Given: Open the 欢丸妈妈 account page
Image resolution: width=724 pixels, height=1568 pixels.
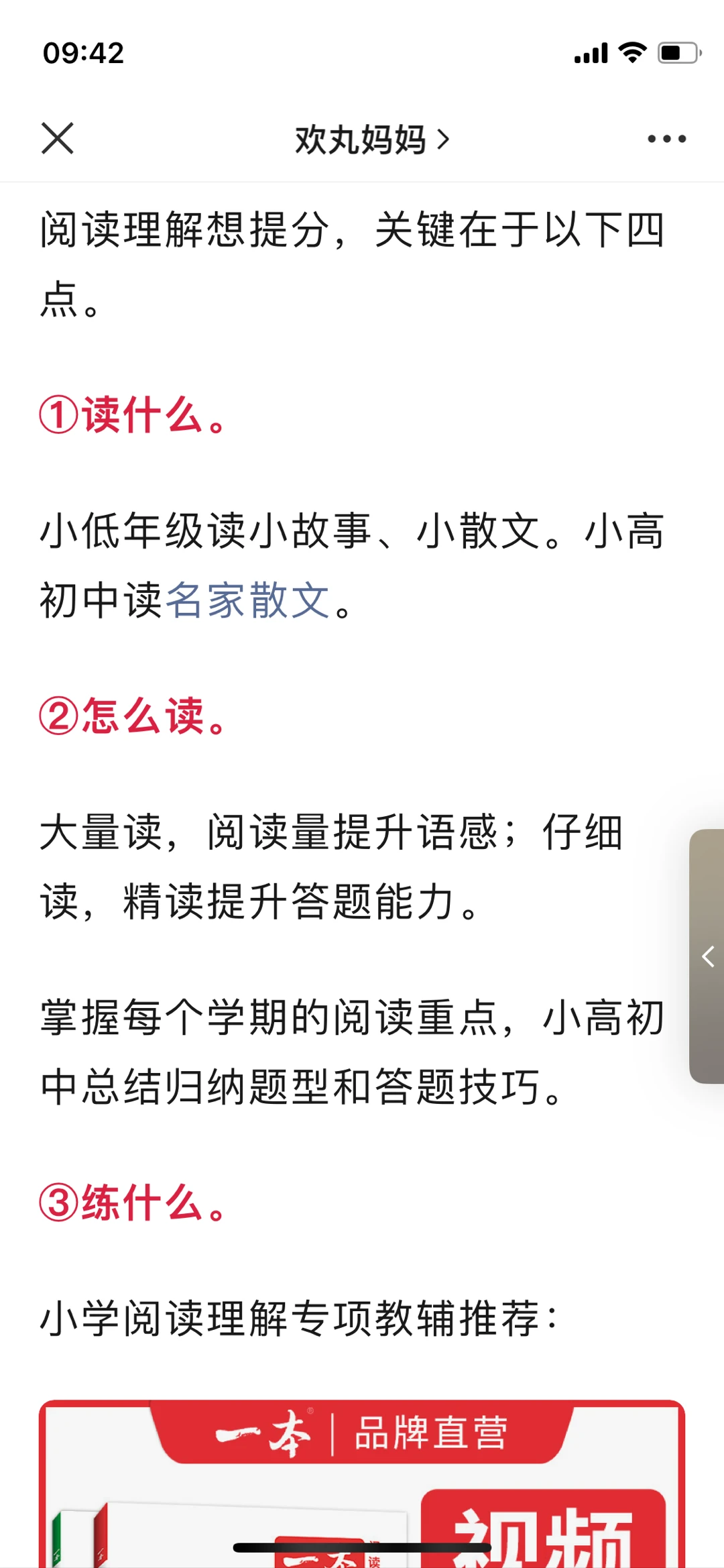Looking at the screenshot, I should pyautogui.click(x=371, y=139).
